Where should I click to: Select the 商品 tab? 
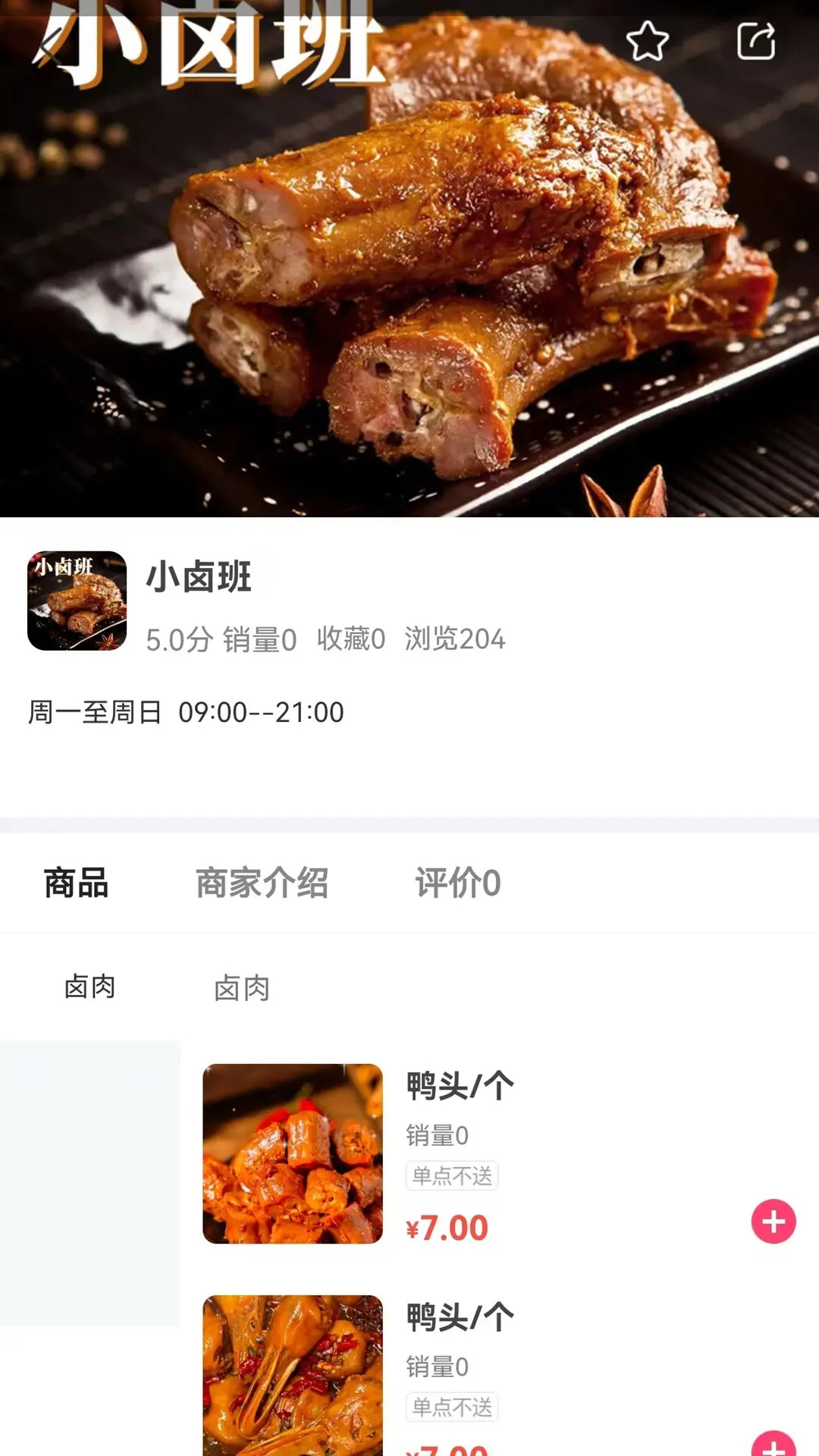(x=75, y=883)
